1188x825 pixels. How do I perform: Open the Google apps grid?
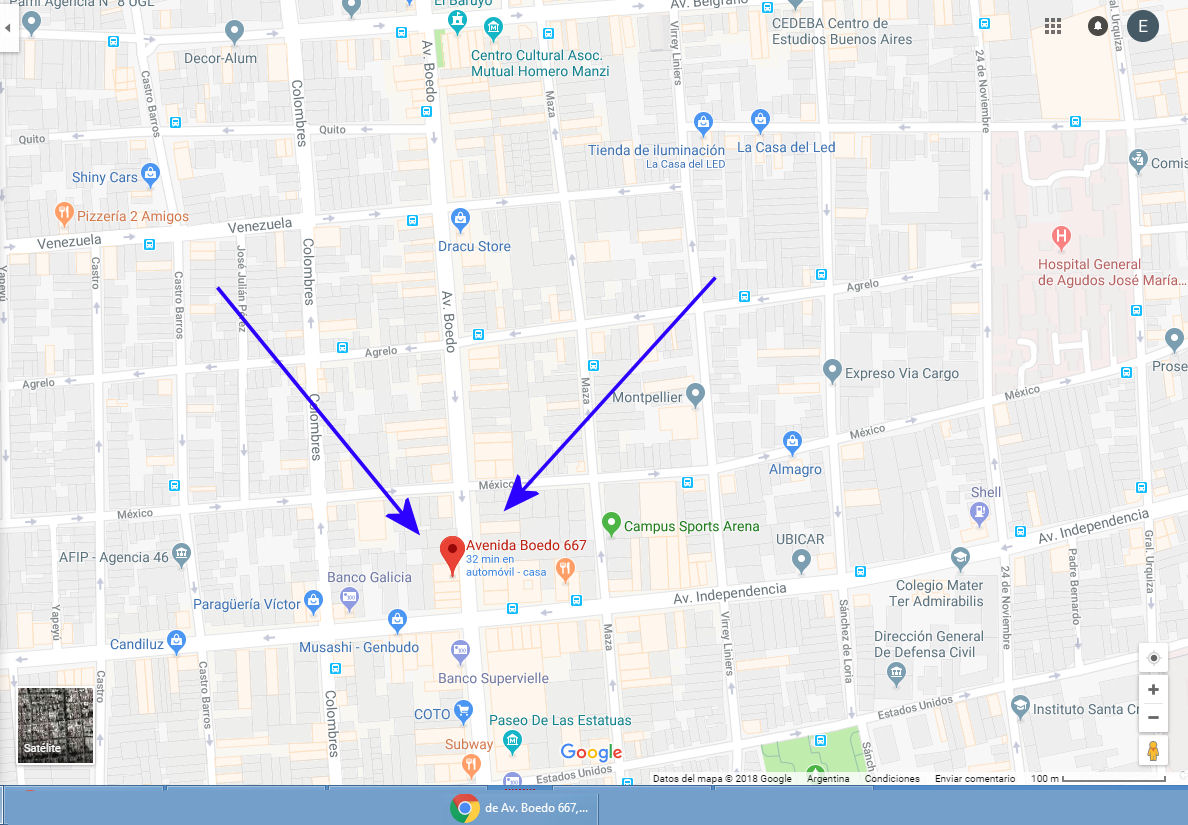coord(1053,26)
